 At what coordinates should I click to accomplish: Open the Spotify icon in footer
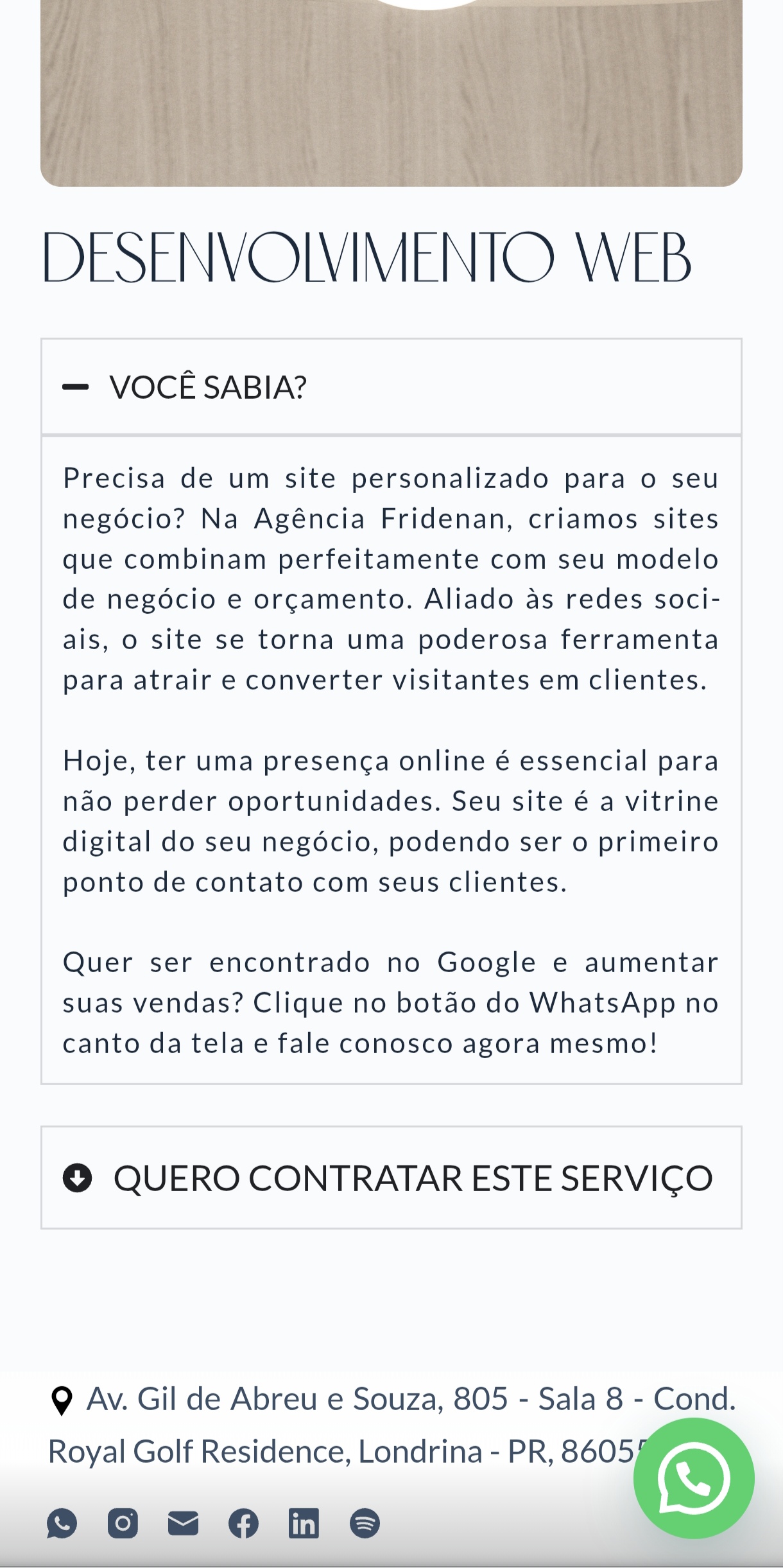pyautogui.click(x=365, y=1523)
